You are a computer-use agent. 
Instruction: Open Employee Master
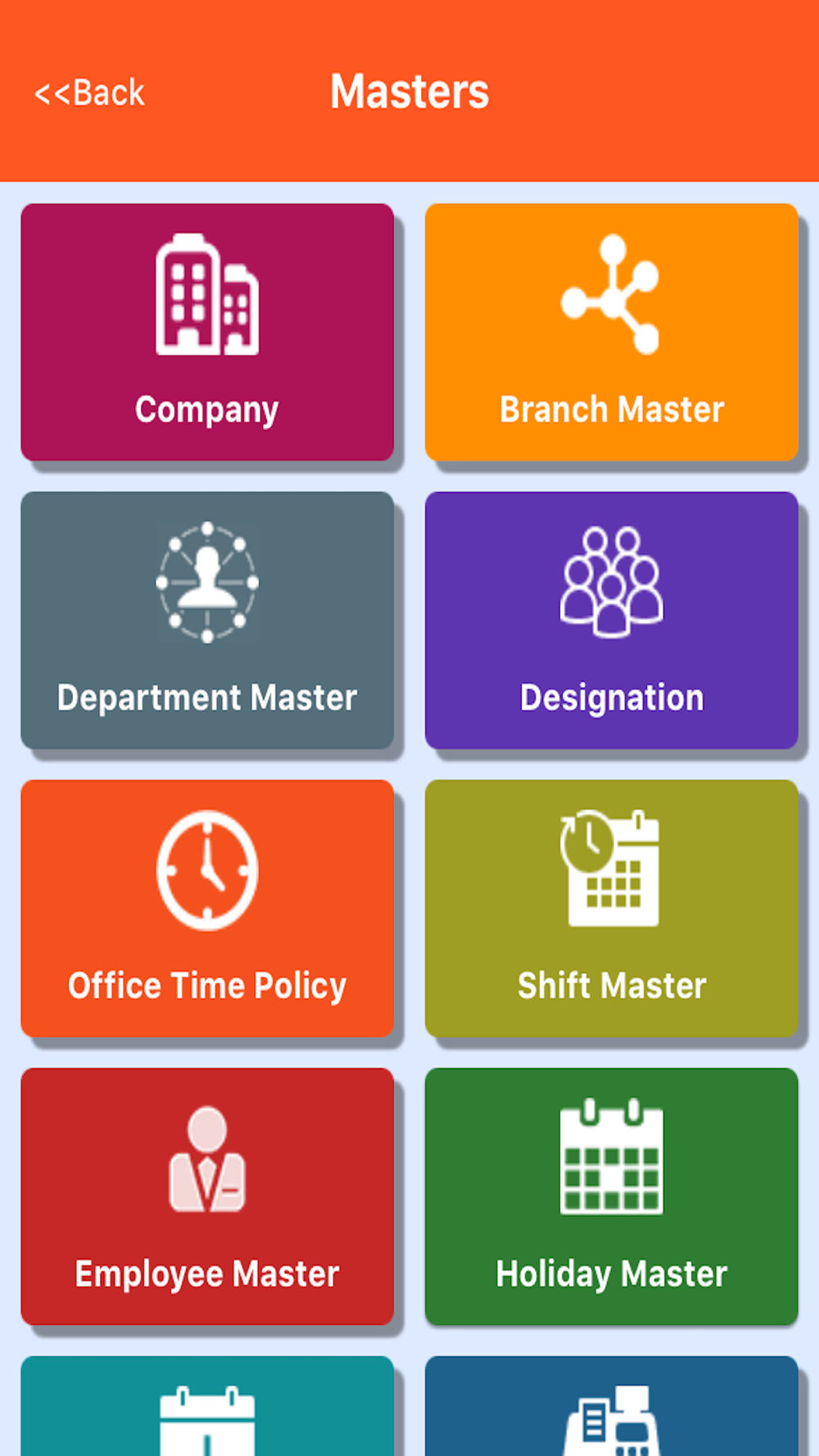207,1196
